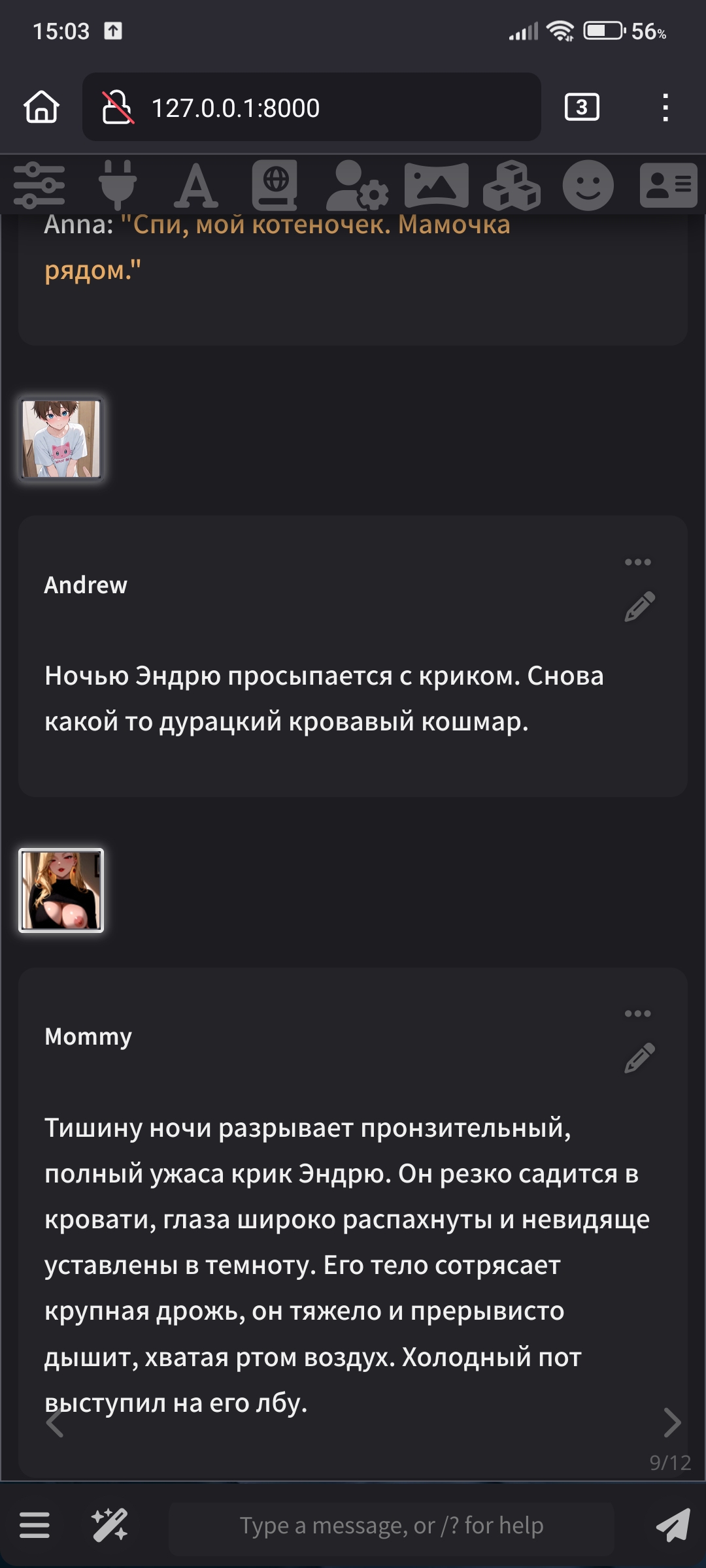
Task: Open extensions cubes panel
Action: pos(511,186)
